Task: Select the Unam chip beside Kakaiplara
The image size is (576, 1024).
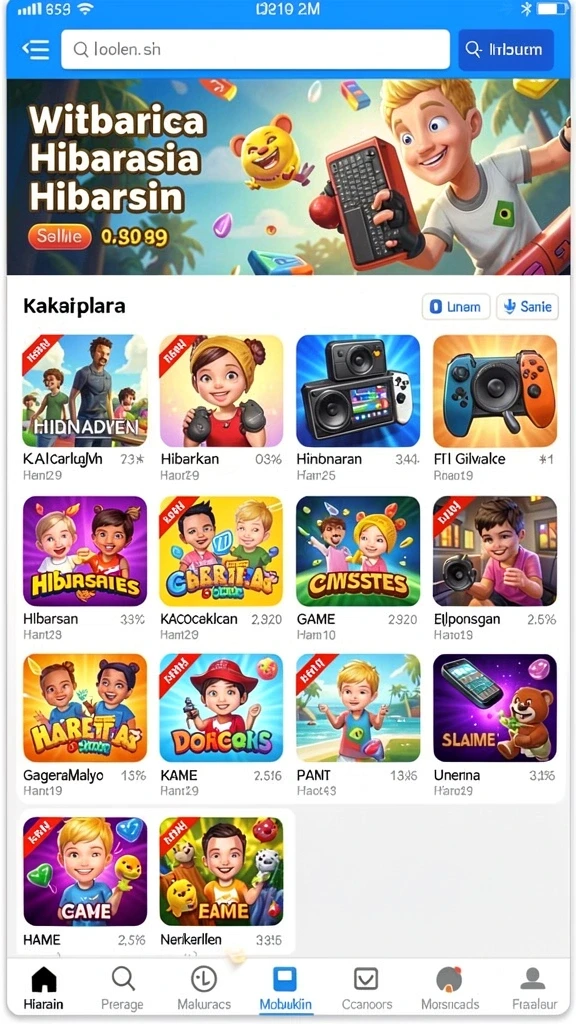Action: [456, 306]
